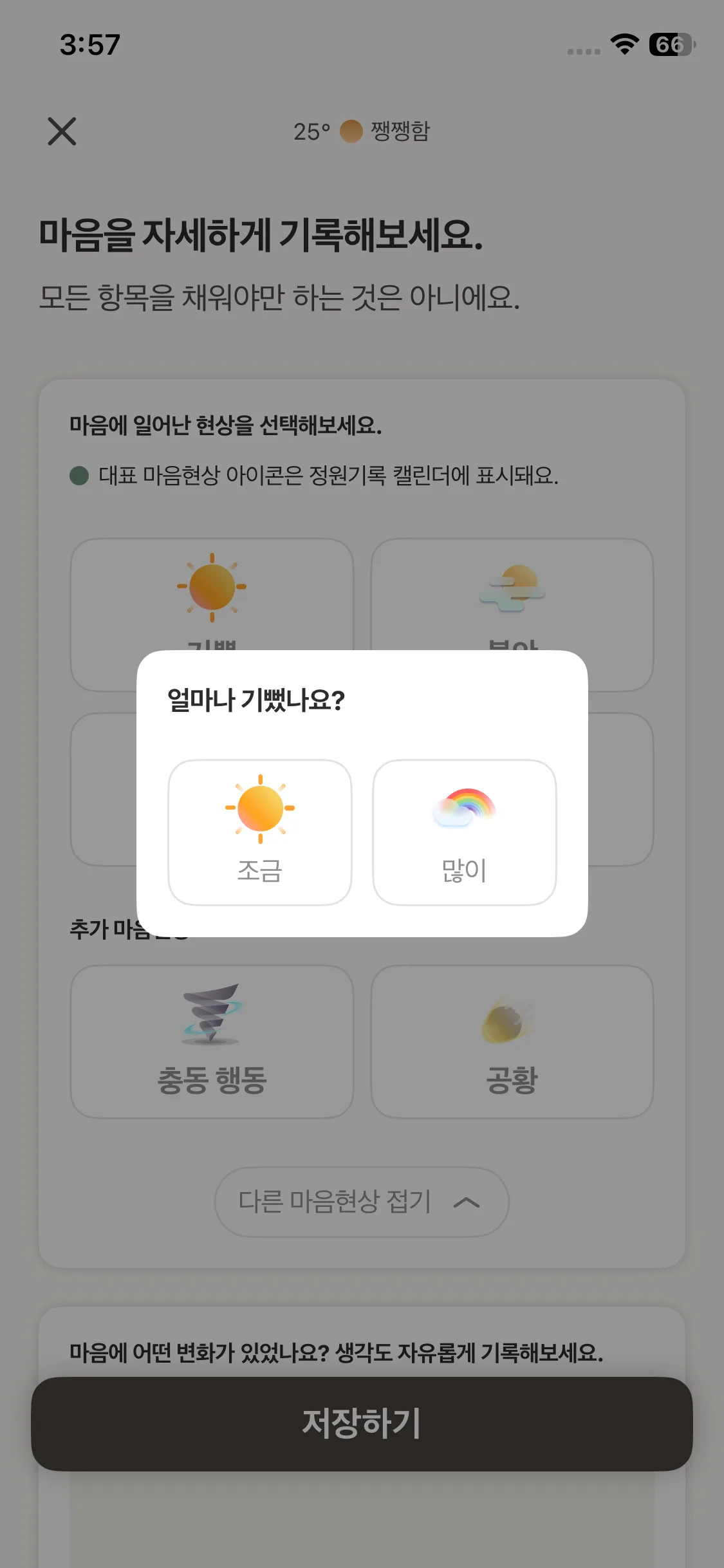Select the rainbow icon for 많이 intensity

[465, 808]
